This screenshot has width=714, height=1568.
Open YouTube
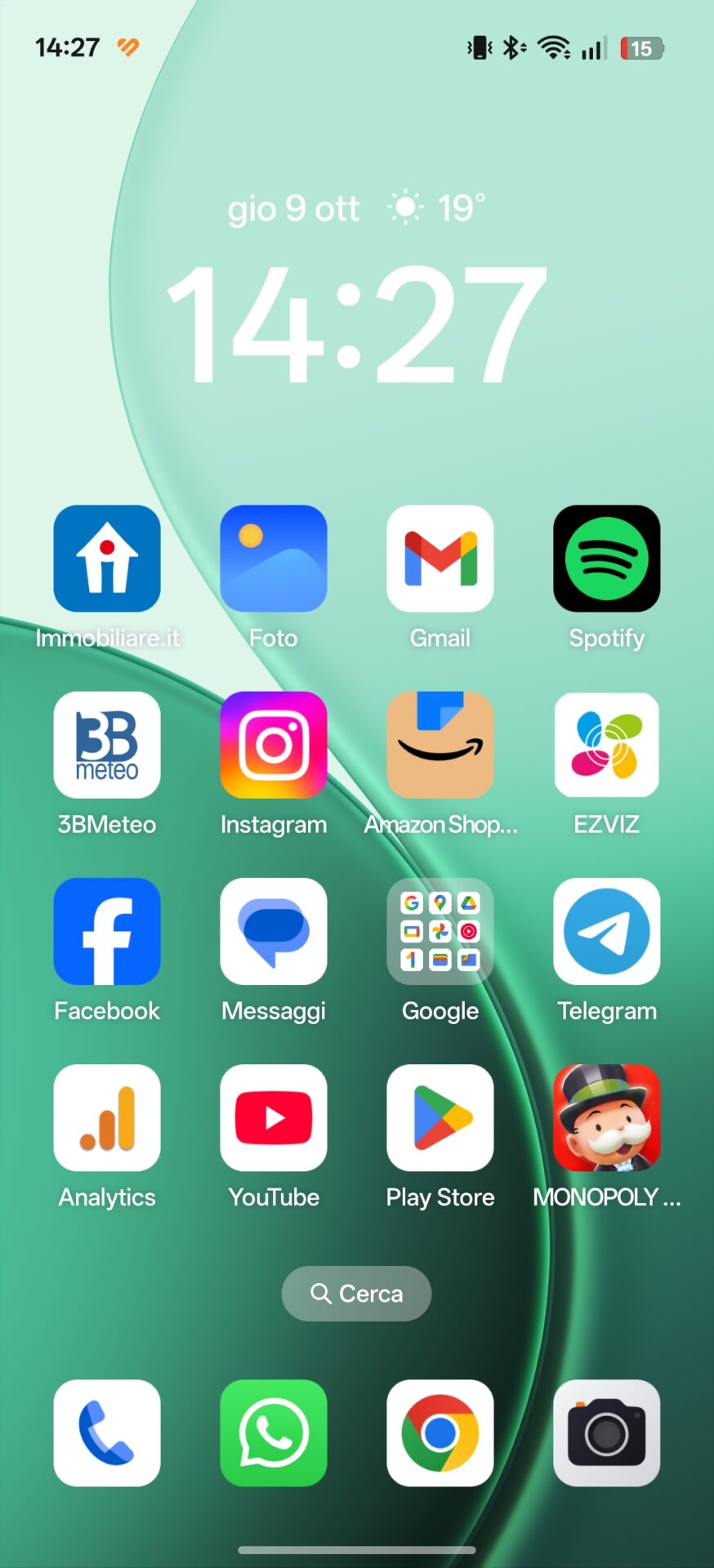coord(274,1117)
